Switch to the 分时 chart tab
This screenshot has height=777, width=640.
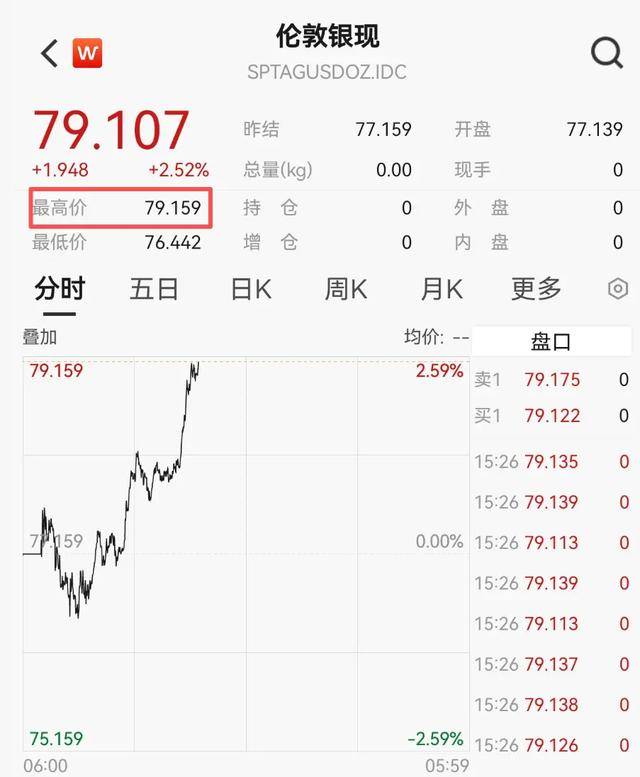[60, 289]
